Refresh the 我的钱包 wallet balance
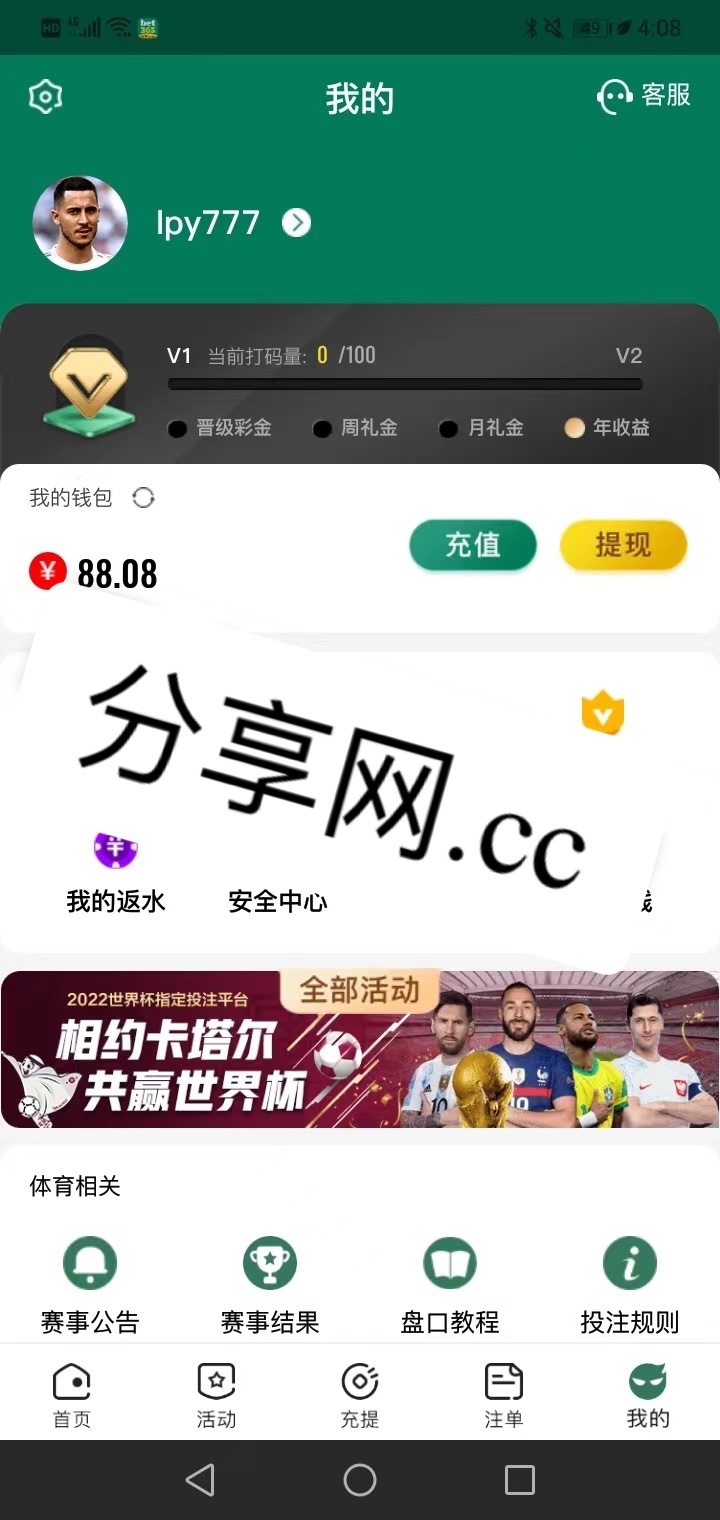Viewport: 720px width, 1520px height. pos(144,498)
